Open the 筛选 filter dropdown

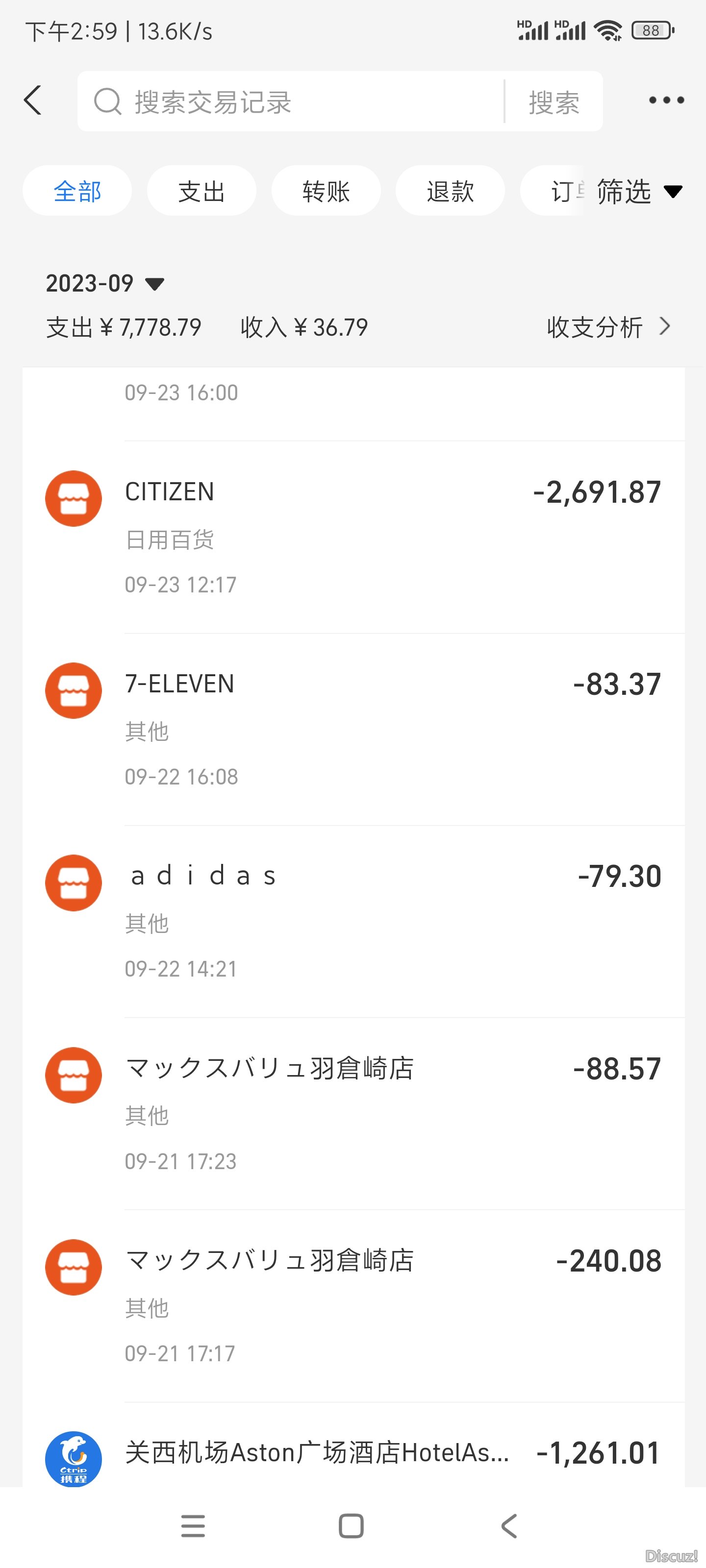pos(639,192)
